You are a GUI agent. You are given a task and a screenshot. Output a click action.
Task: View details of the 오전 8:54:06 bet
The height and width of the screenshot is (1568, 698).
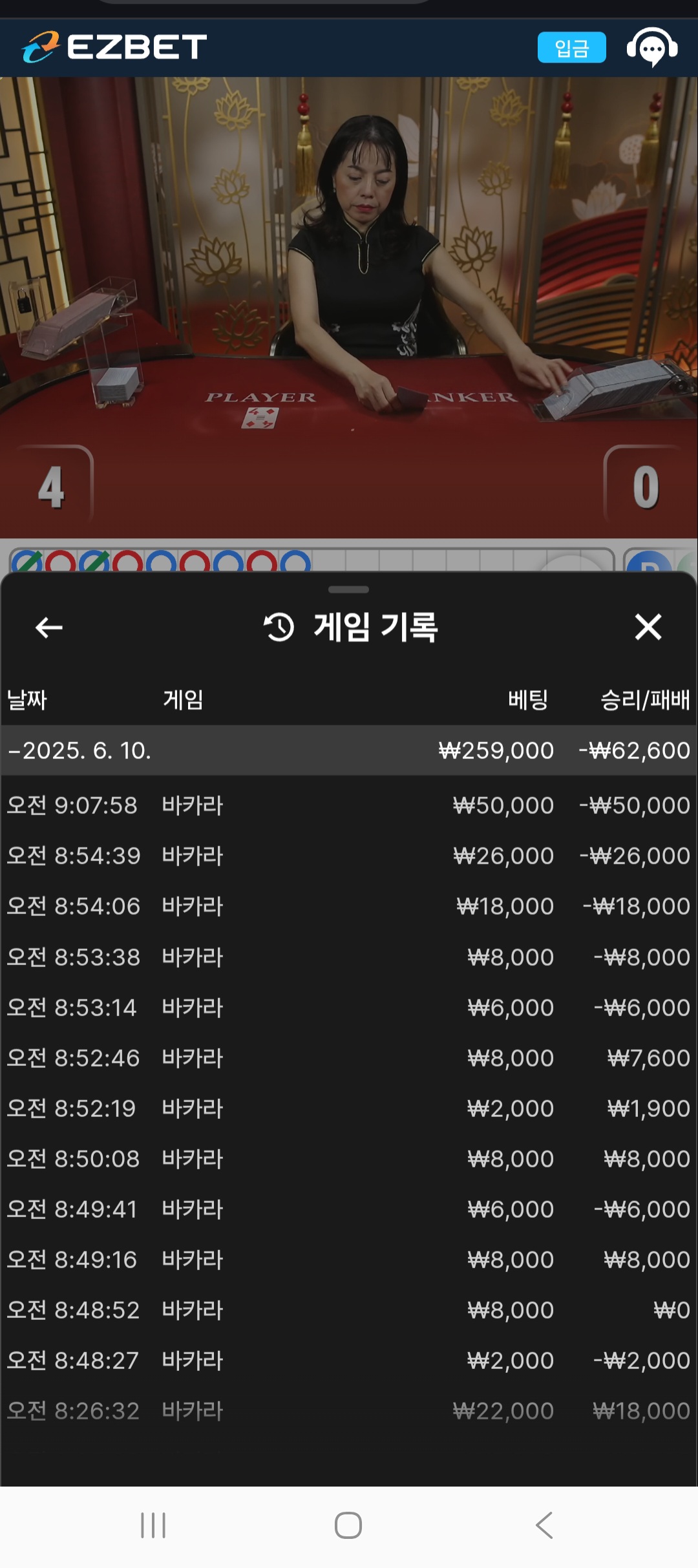click(x=349, y=906)
